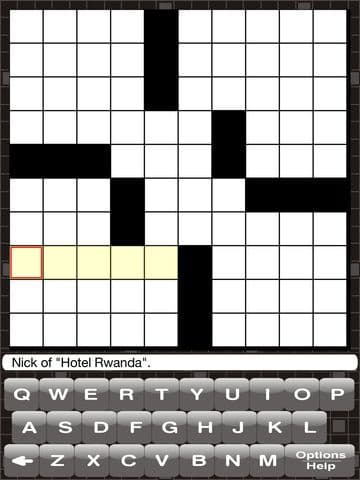Tap the Q key on keyboard
Viewport: 360px width, 480px height.
tap(22, 394)
